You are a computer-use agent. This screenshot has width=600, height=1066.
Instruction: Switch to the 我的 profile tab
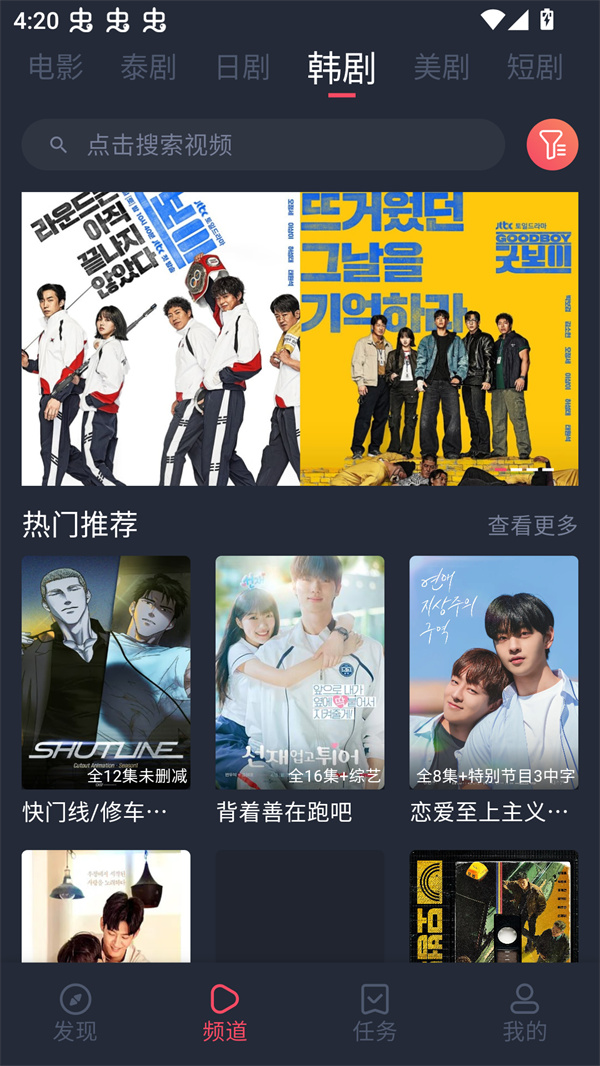point(524,1012)
